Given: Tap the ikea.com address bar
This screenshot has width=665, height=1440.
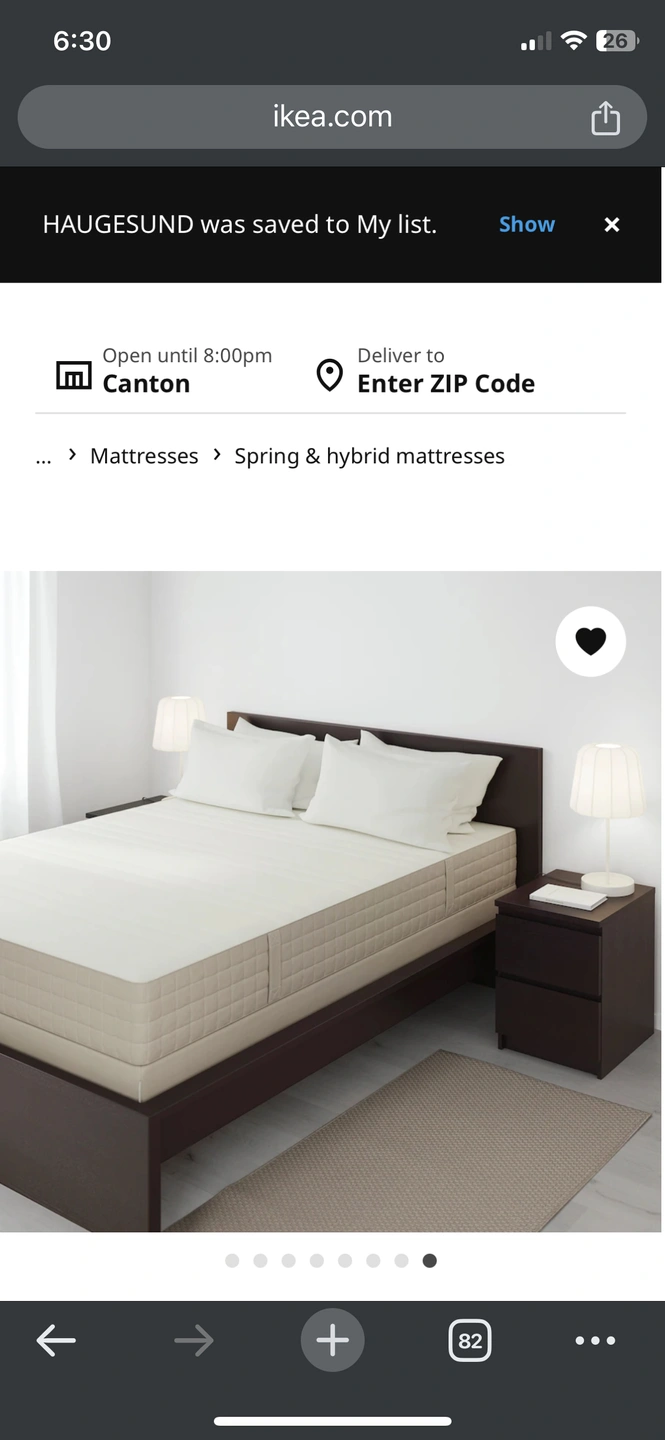Looking at the screenshot, I should click(x=332, y=117).
